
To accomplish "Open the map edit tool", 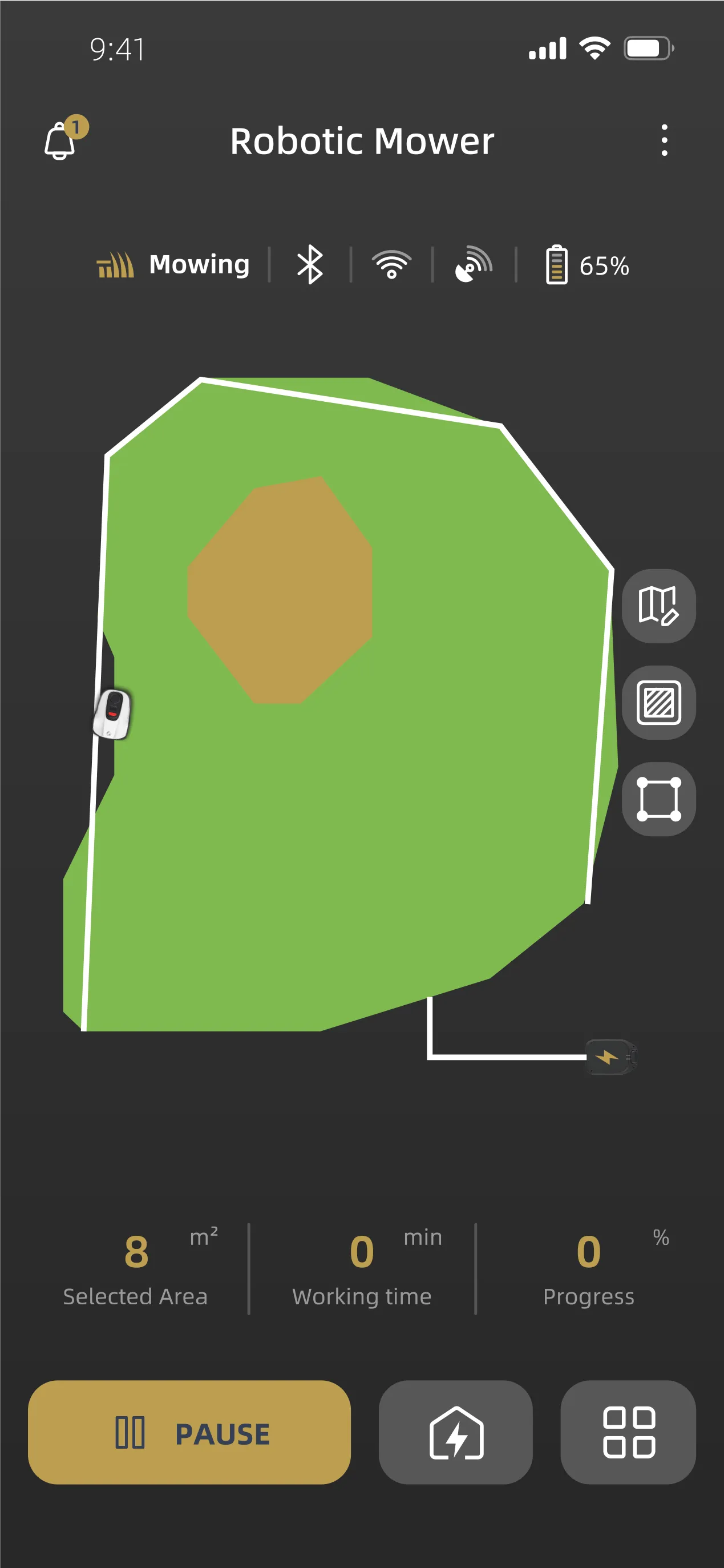I will [x=658, y=606].
